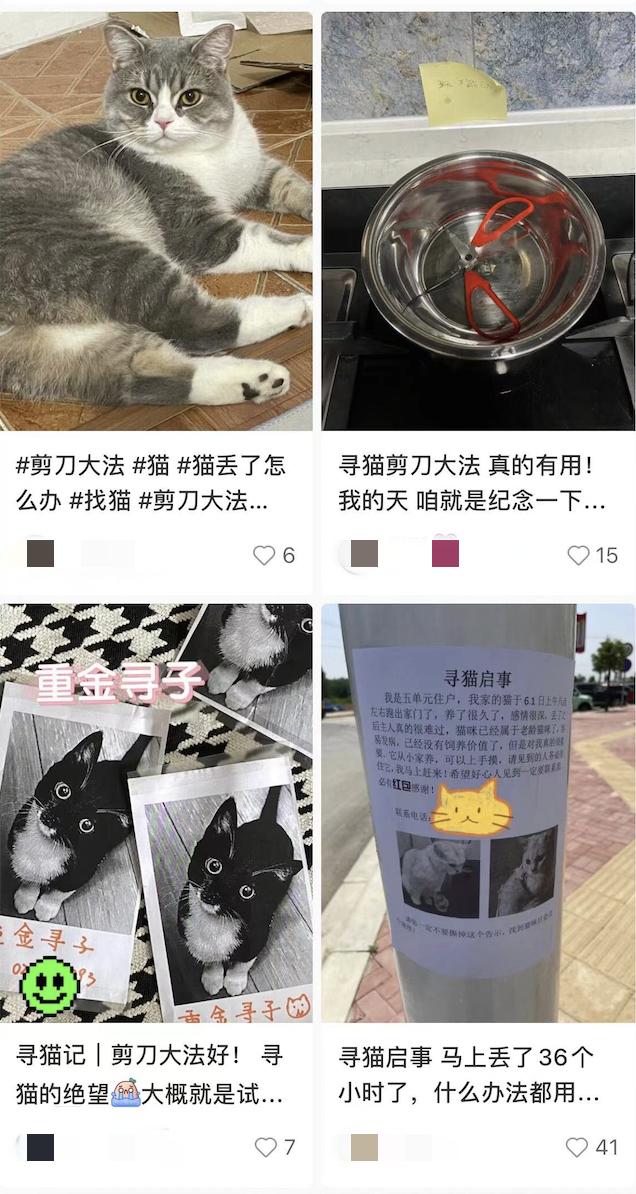
Task: Like the 寻猫记 post with 7 likes
Action: [x=265, y=1147]
